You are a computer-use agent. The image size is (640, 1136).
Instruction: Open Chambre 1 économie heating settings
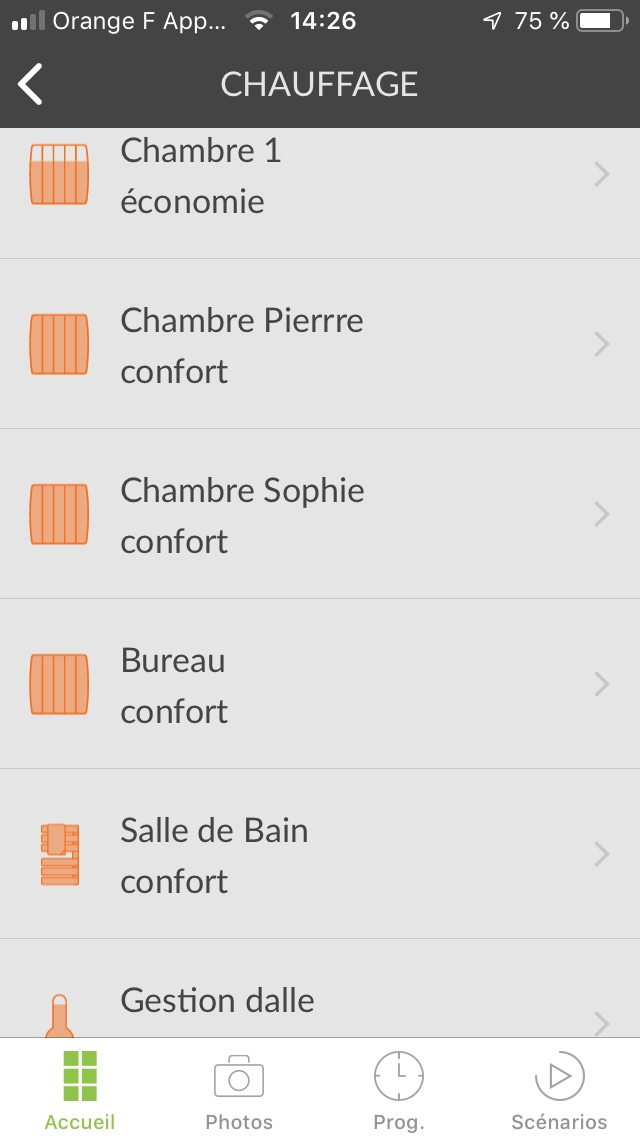click(320, 193)
